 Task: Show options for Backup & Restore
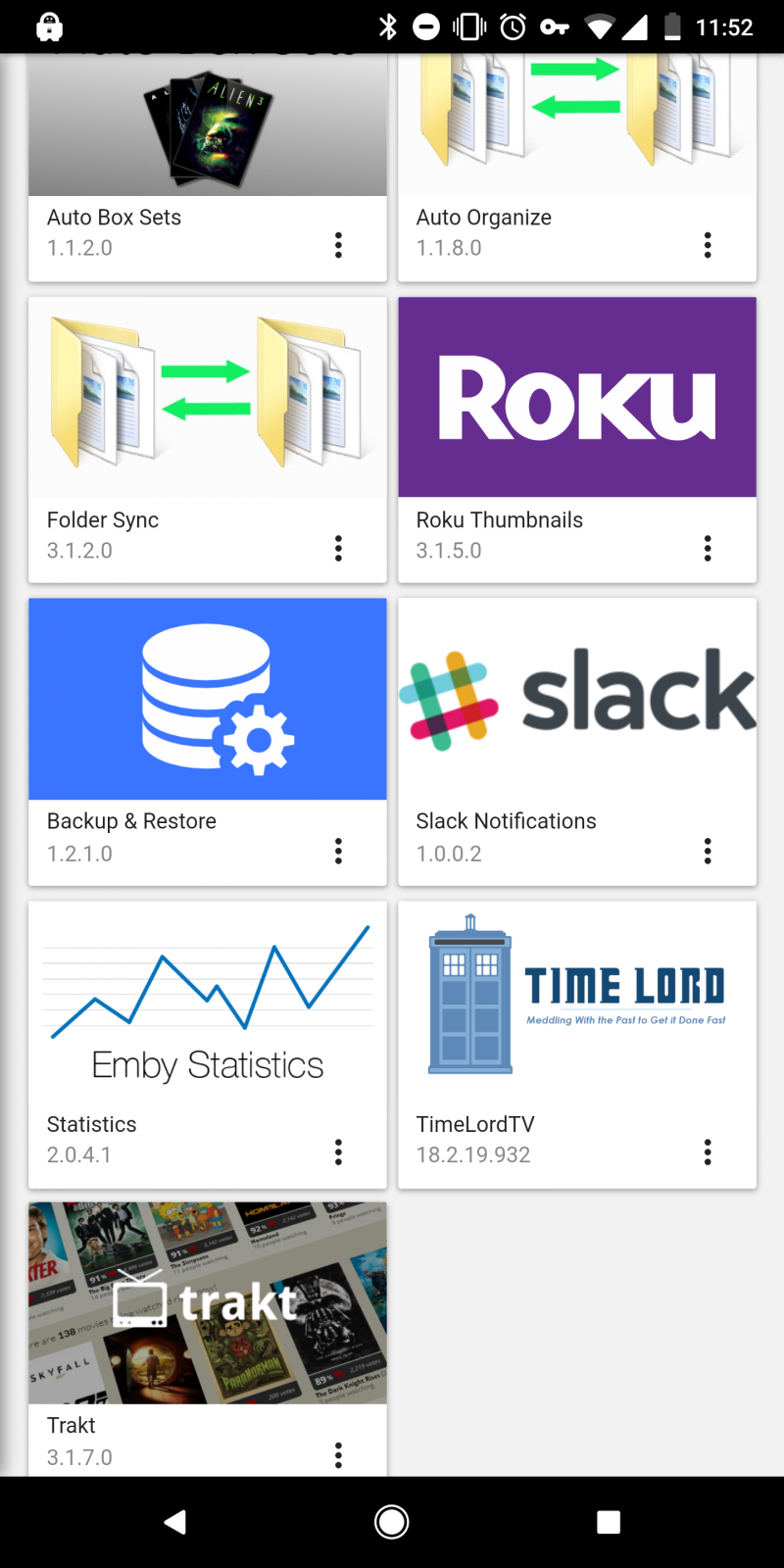click(338, 851)
